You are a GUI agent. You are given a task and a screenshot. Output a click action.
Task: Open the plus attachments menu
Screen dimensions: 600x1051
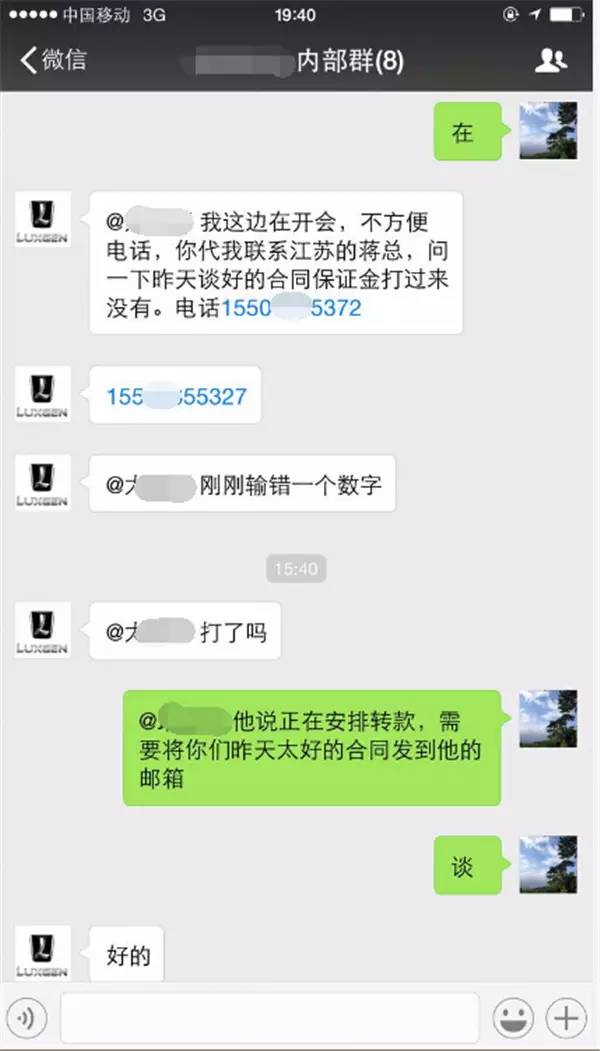pyautogui.click(x=567, y=1018)
